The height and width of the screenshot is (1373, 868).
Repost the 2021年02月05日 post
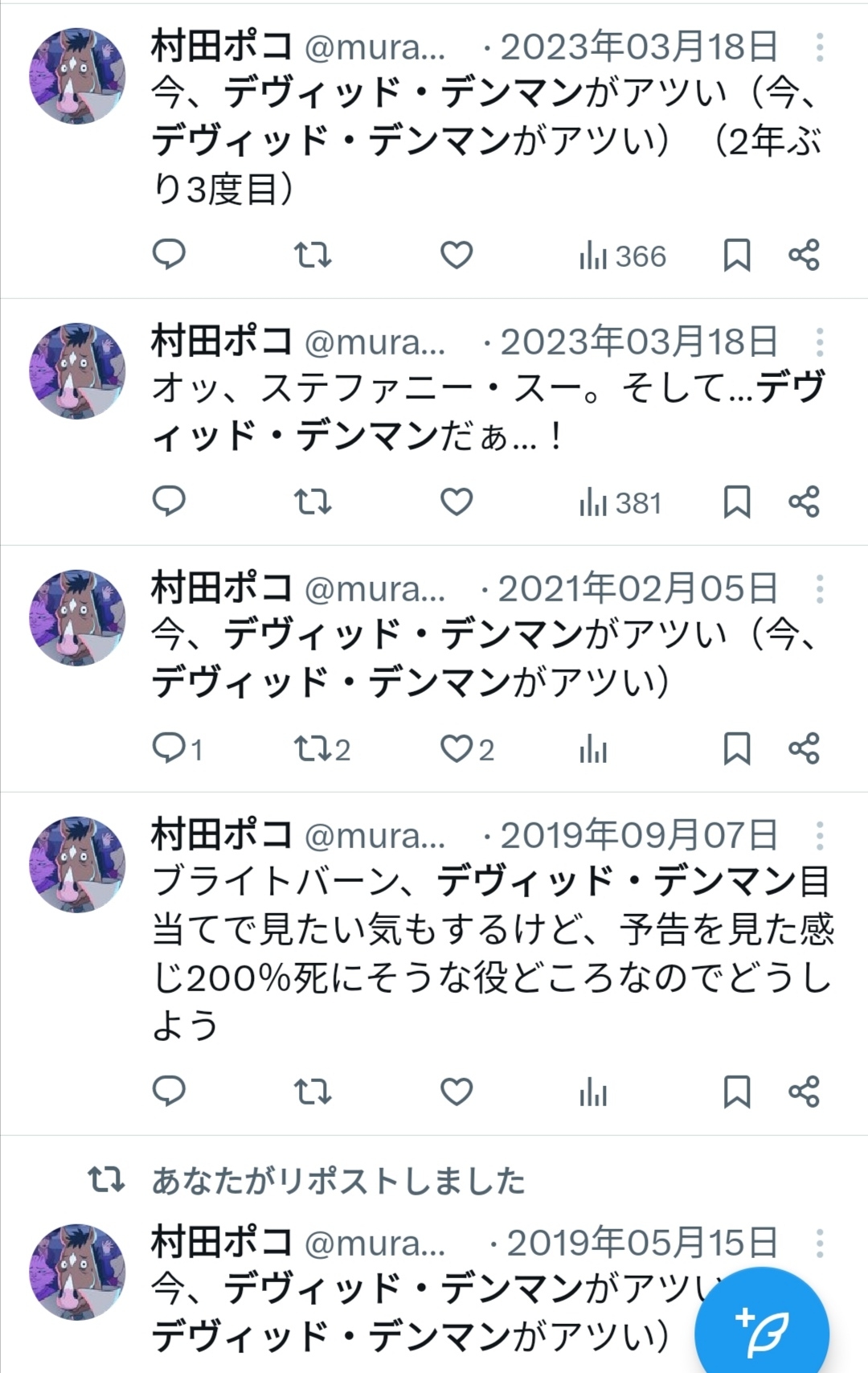pos(312,749)
